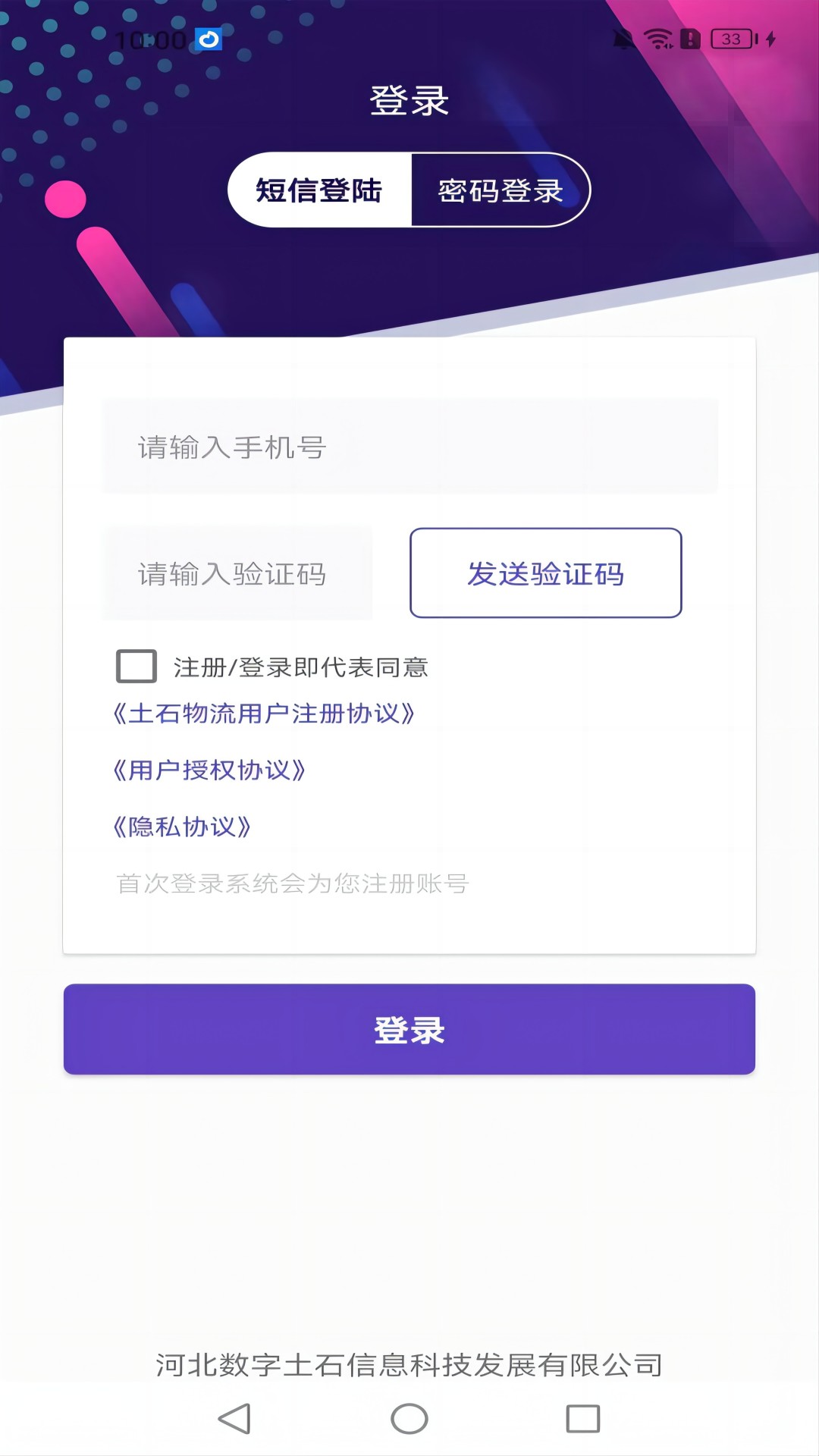The width and height of the screenshot is (819, 1456).
Task: Check the 注册/登录即代表同意 agreement checkbox
Action: (136, 667)
